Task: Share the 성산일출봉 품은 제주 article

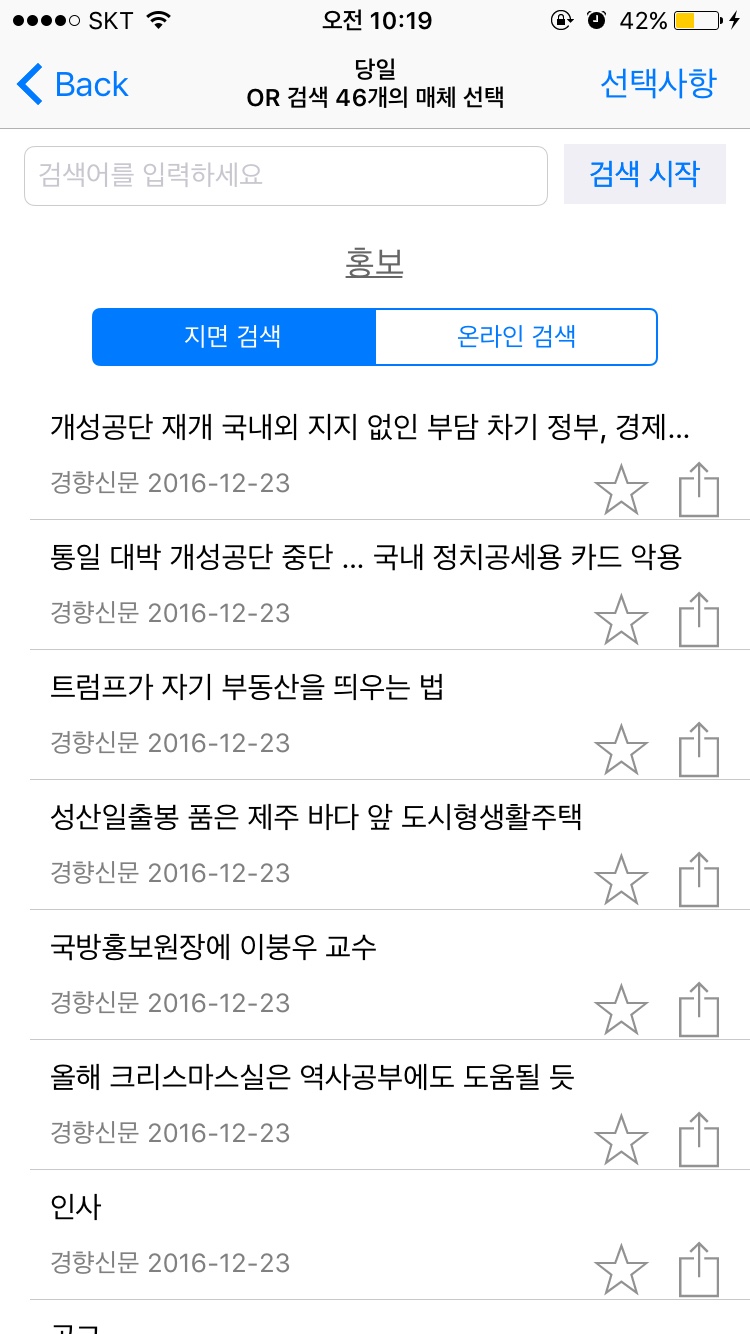Action: (698, 880)
